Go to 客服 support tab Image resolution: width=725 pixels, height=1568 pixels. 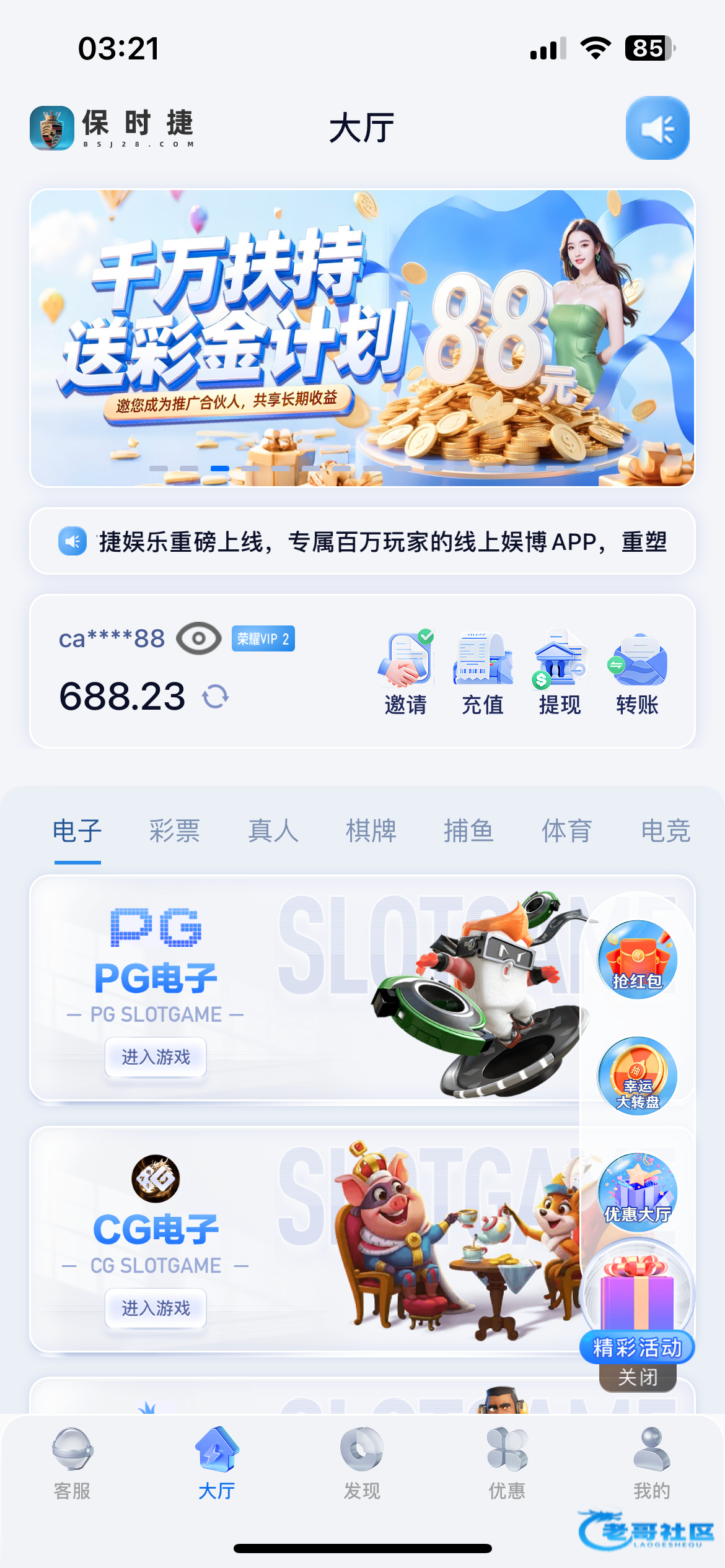tap(72, 1463)
